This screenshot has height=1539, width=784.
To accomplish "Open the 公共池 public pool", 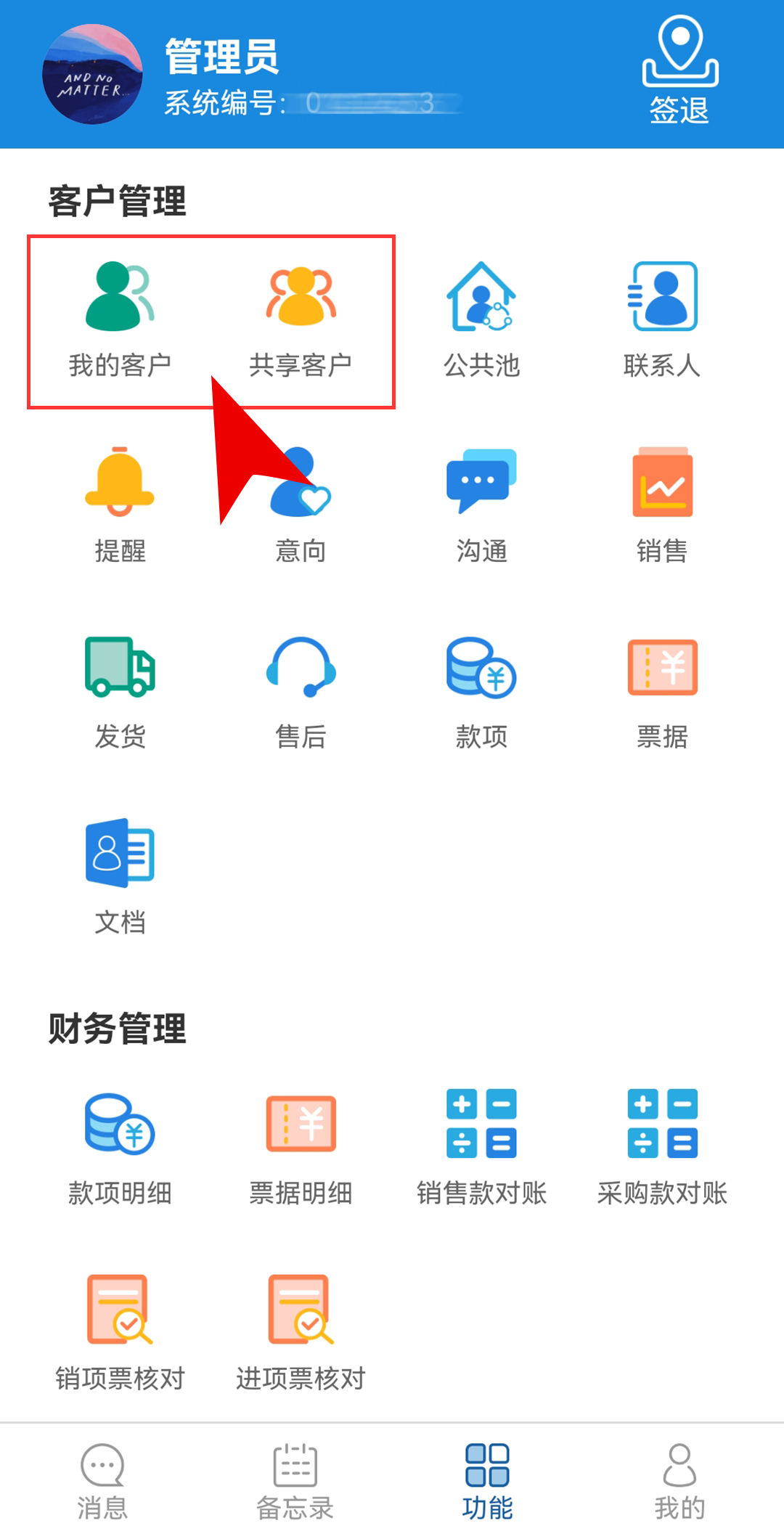I will tap(481, 319).
